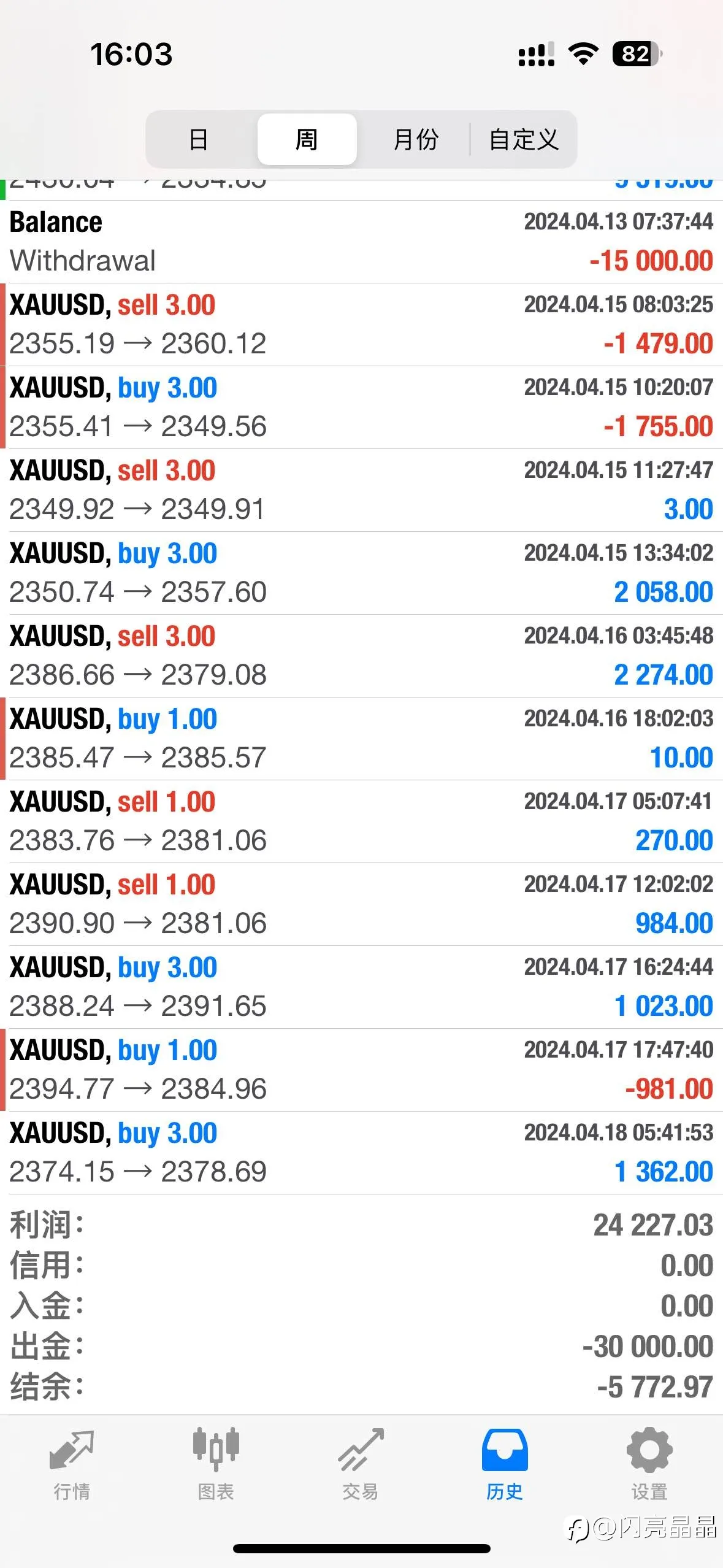This screenshot has height=1568, width=723.
Task: View the buy 3.00 trade with 2 058.00 profit
Action: (361, 573)
